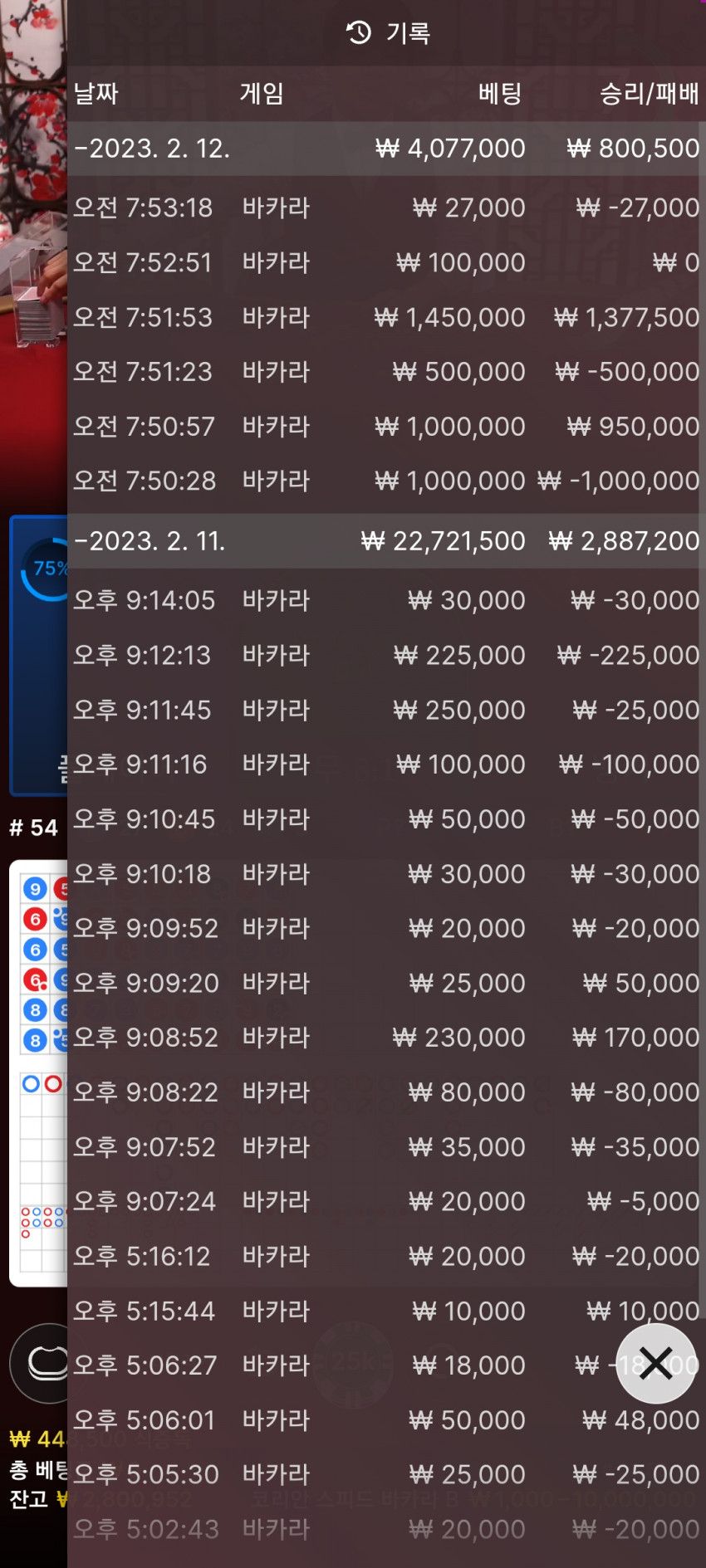Open the 오전 7:51:53 baccarat round details

click(x=386, y=317)
